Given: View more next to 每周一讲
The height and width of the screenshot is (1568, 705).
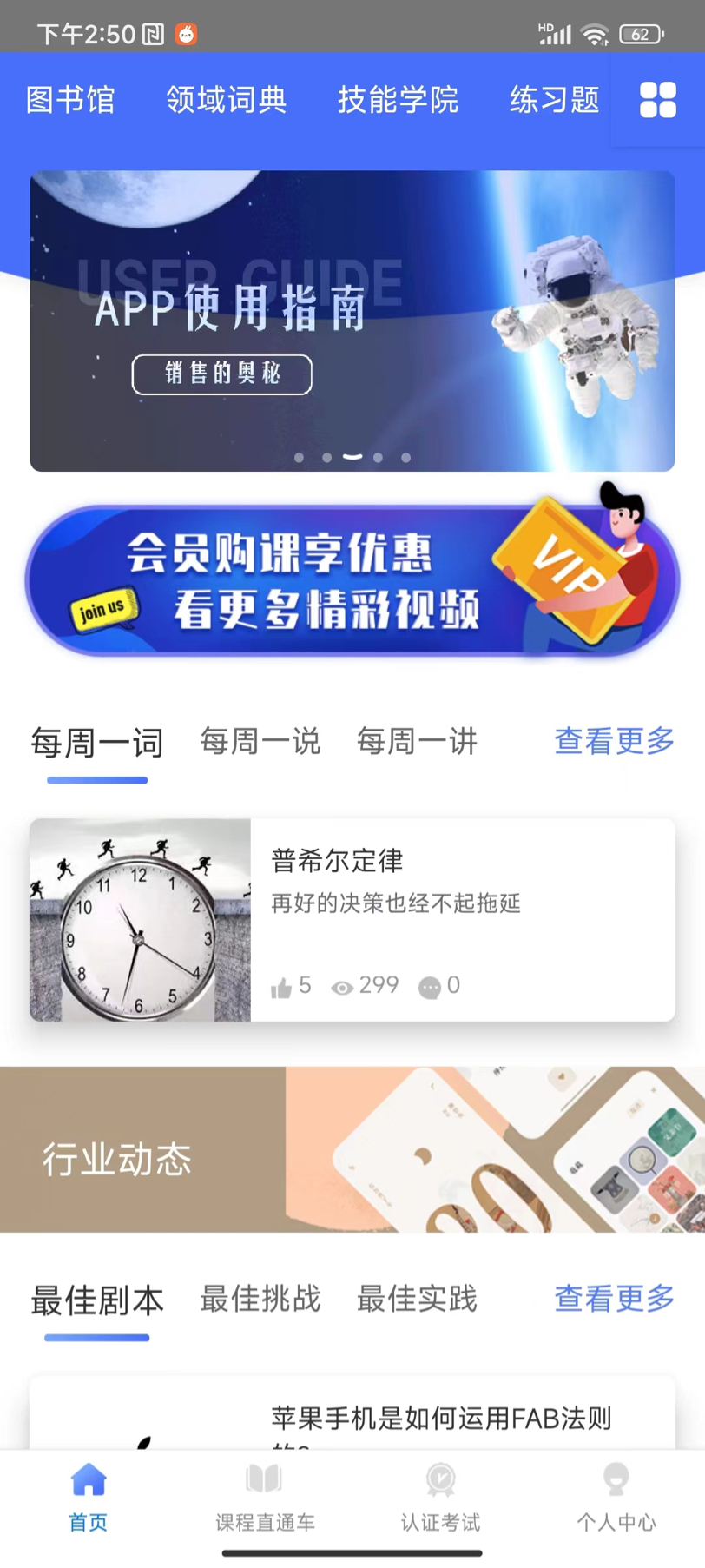Looking at the screenshot, I should point(614,741).
